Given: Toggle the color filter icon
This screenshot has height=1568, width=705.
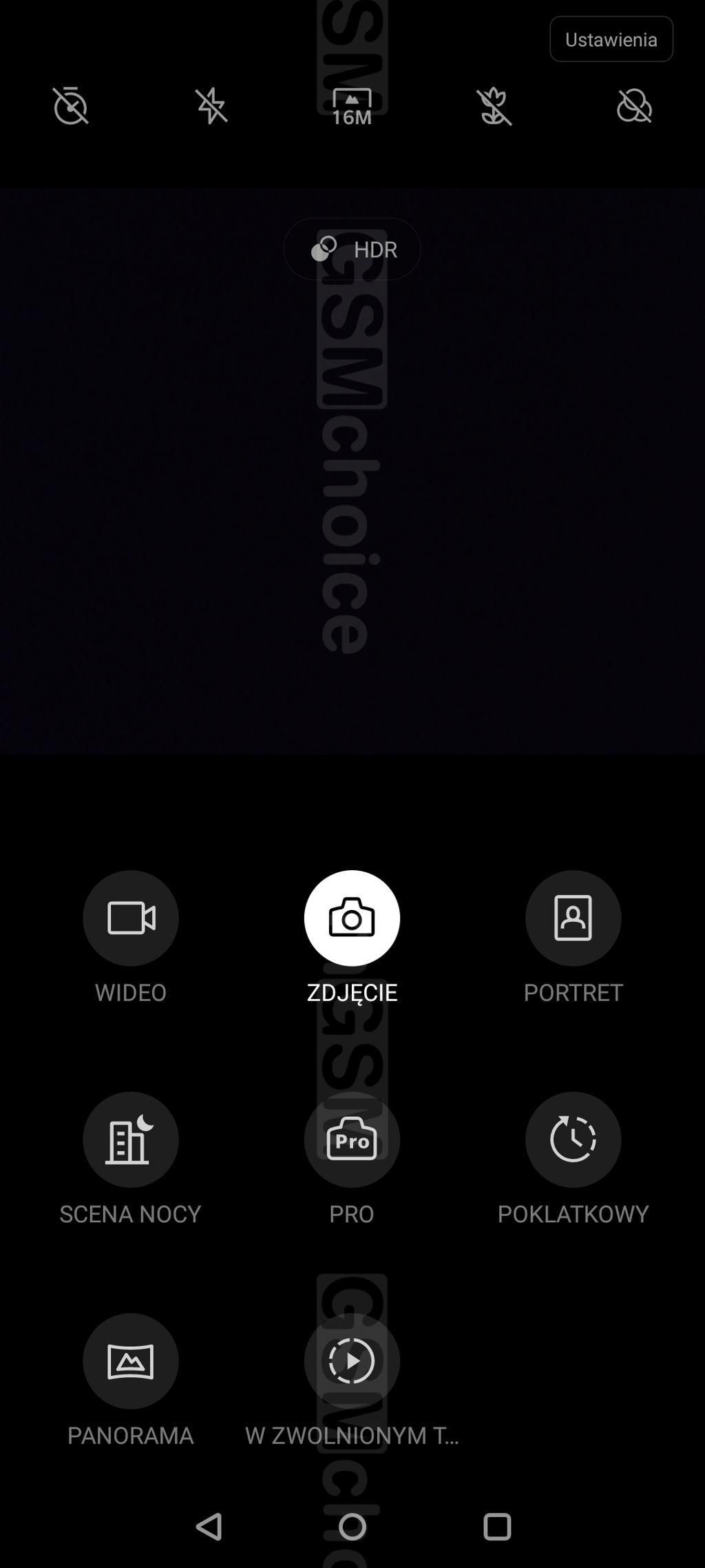Looking at the screenshot, I should (x=634, y=106).
